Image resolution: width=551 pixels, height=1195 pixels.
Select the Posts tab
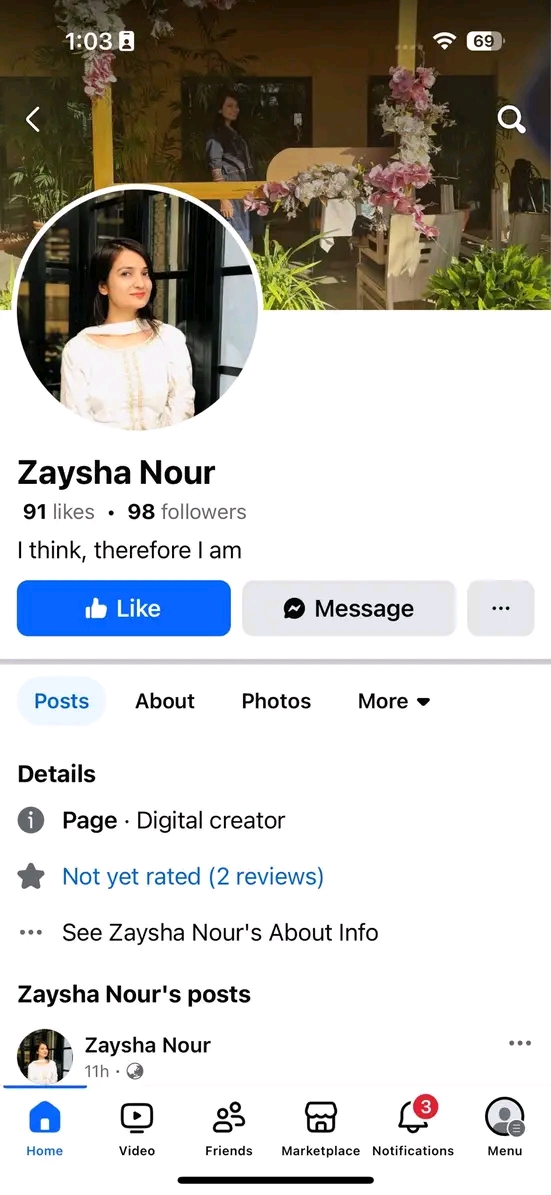(62, 701)
